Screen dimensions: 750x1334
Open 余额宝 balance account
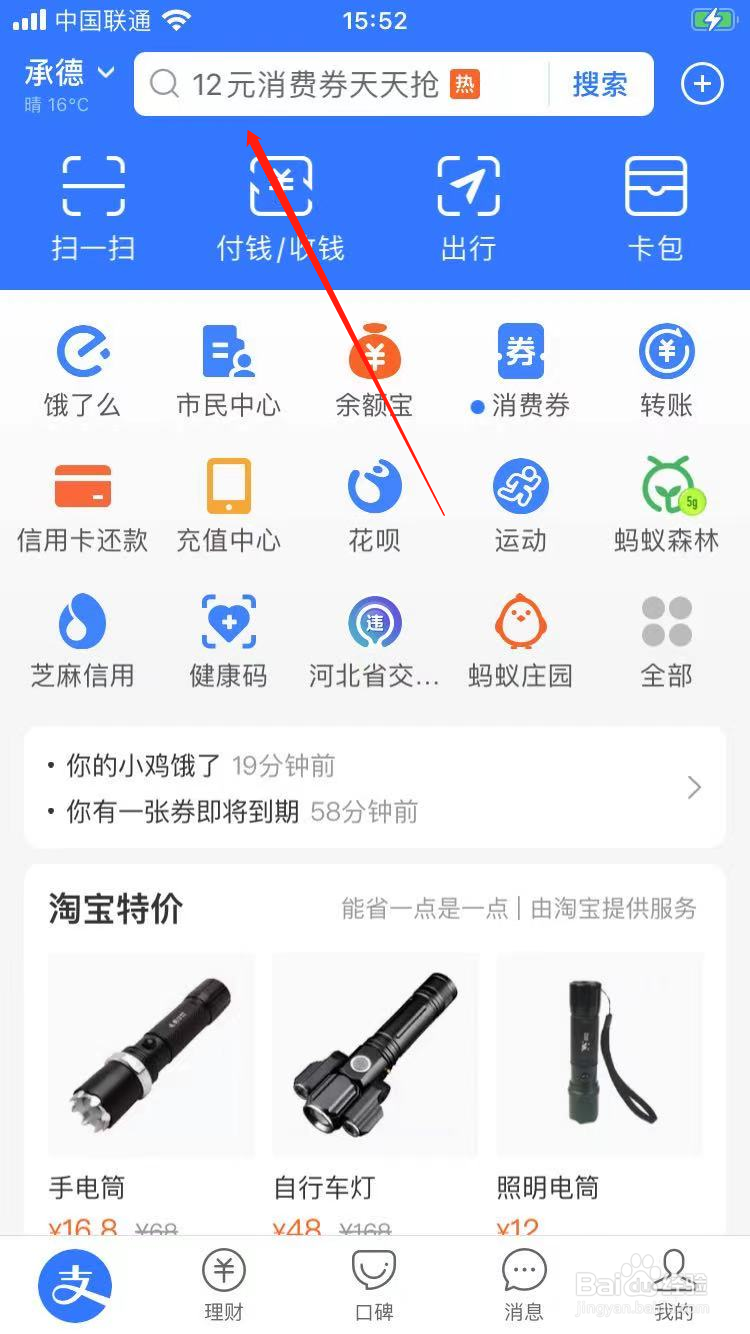click(374, 368)
